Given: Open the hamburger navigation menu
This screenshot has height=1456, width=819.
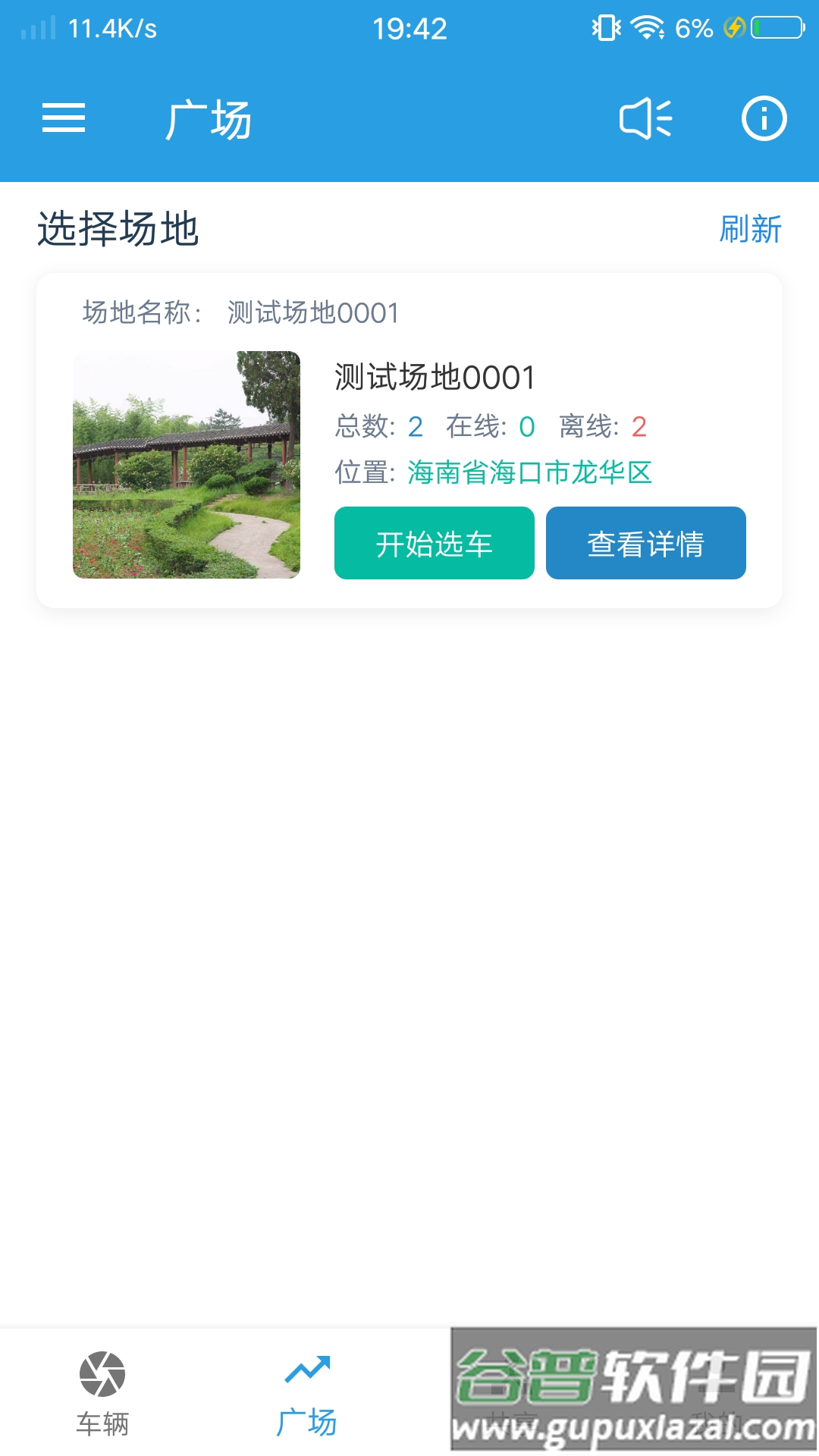Looking at the screenshot, I should (x=63, y=118).
